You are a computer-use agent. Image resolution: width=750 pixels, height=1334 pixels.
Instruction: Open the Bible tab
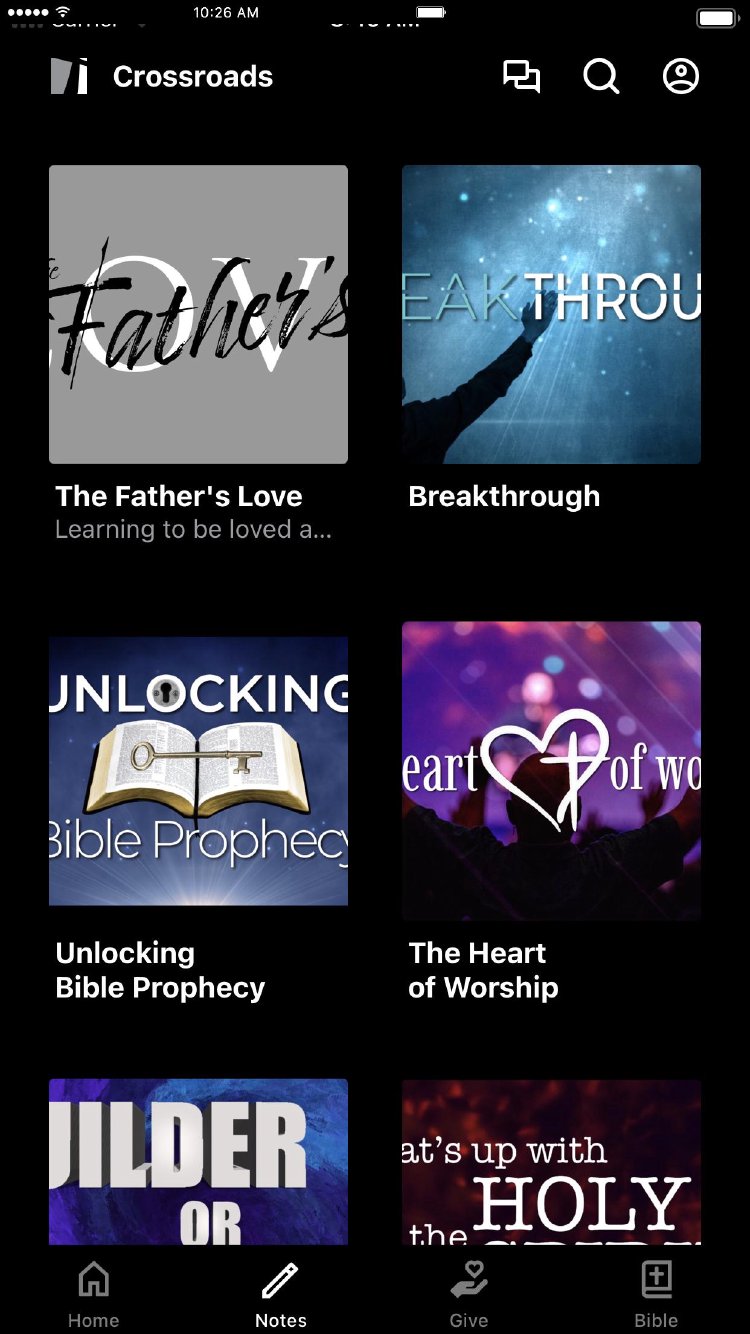(656, 1294)
